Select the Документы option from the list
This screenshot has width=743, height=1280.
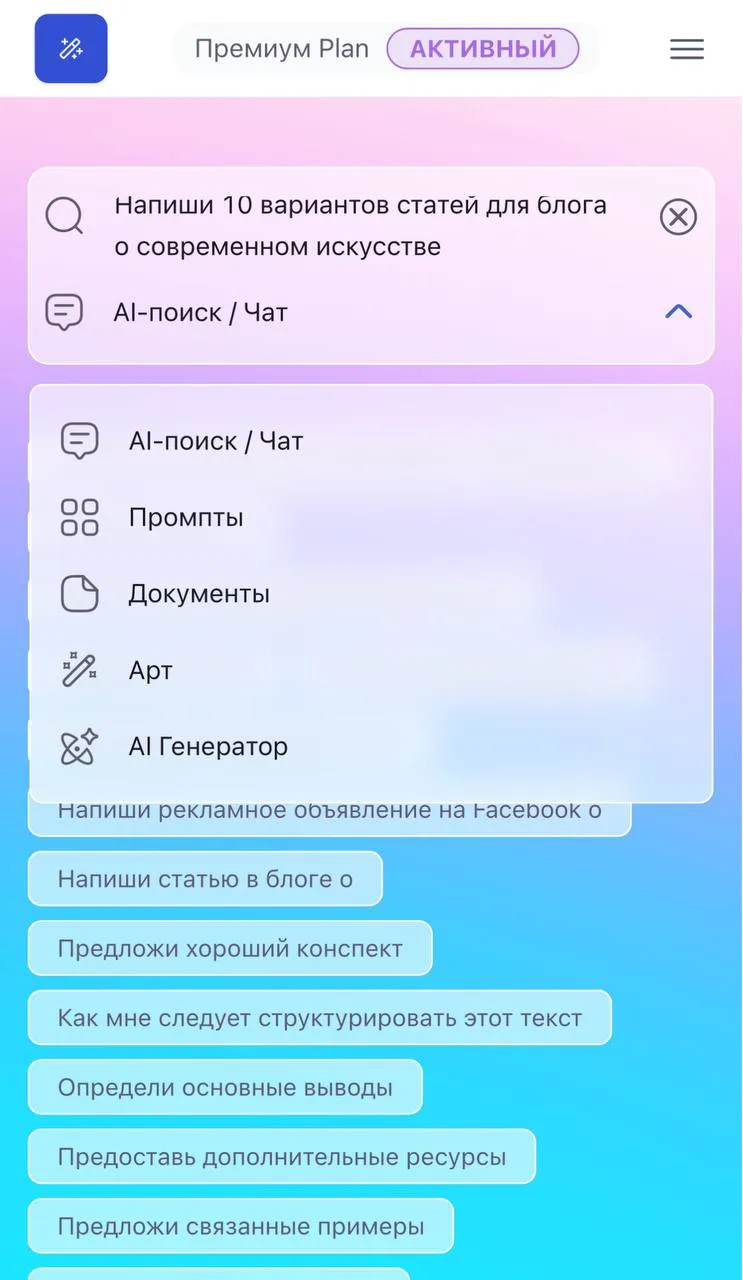[199, 592]
